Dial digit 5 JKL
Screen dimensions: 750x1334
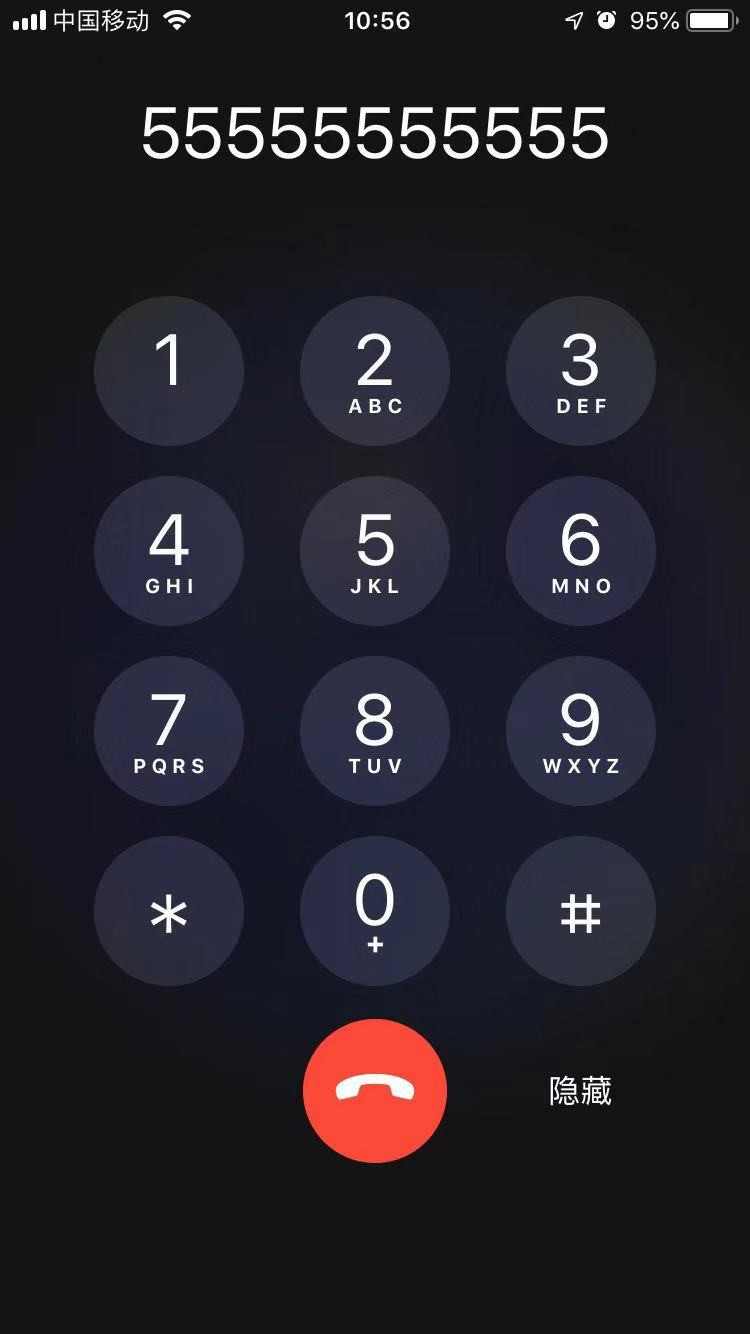click(375, 551)
